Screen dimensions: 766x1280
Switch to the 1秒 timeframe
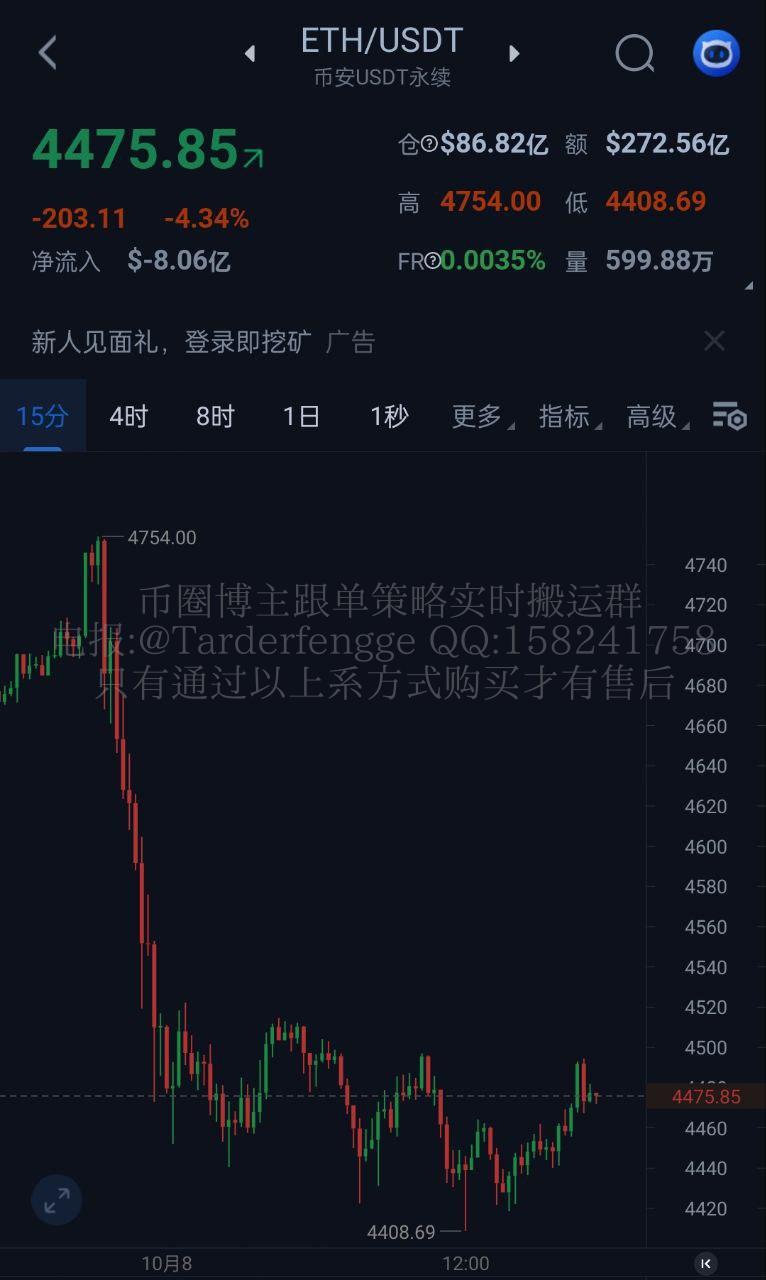pyautogui.click(x=389, y=416)
